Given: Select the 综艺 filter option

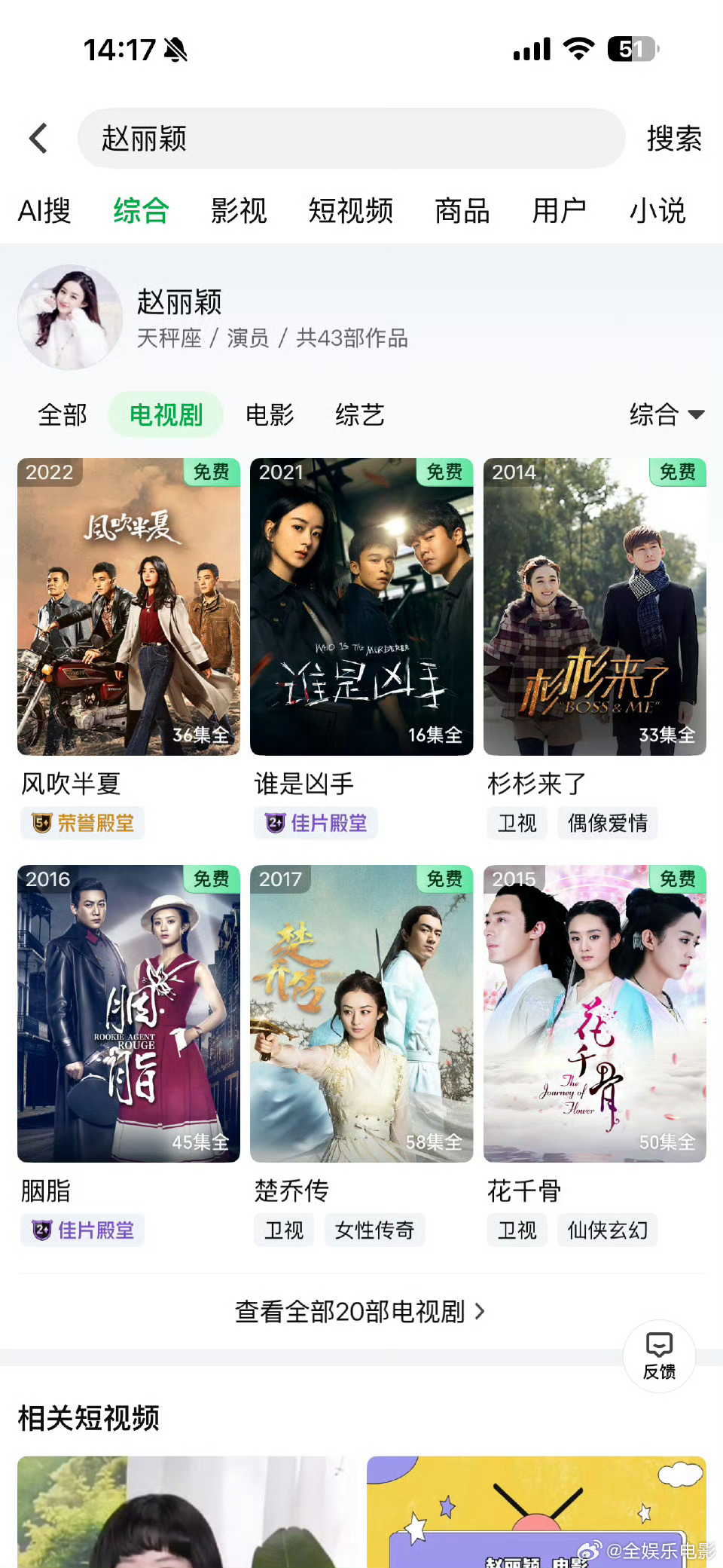Looking at the screenshot, I should tap(358, 414).
